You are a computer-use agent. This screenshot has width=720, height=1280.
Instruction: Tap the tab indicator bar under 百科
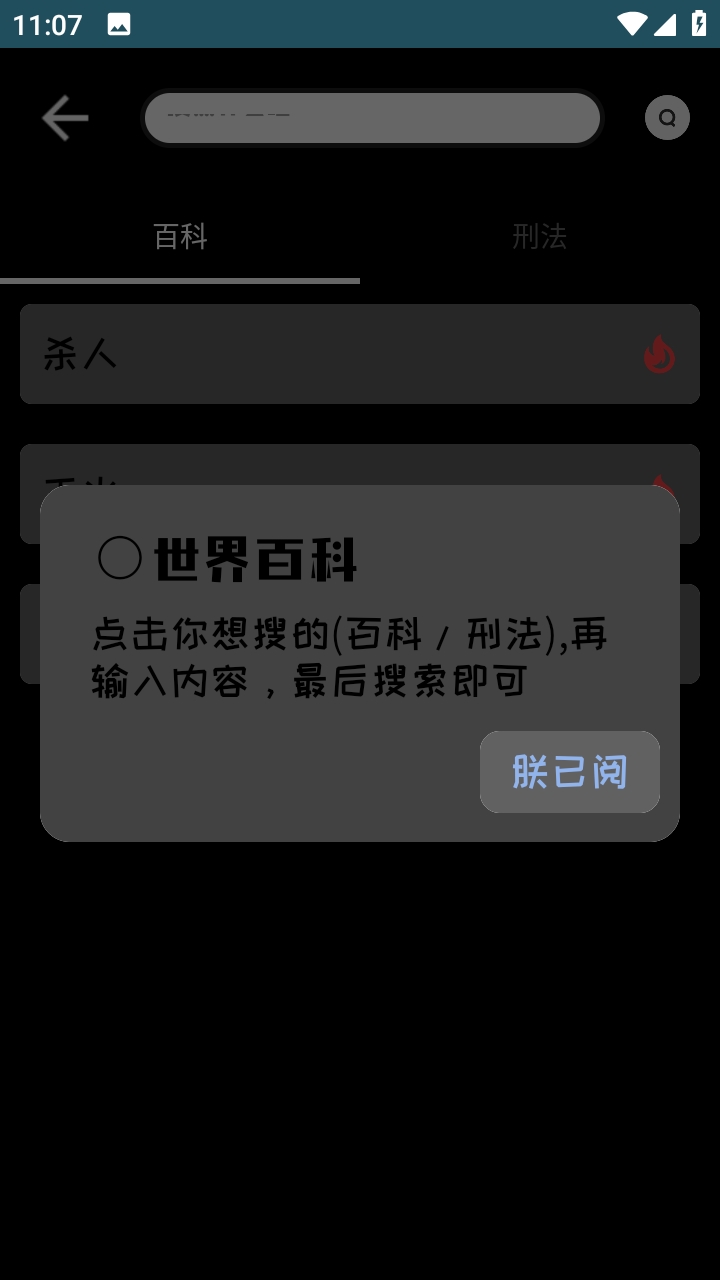pyautogui.click(x=180, y=280)
